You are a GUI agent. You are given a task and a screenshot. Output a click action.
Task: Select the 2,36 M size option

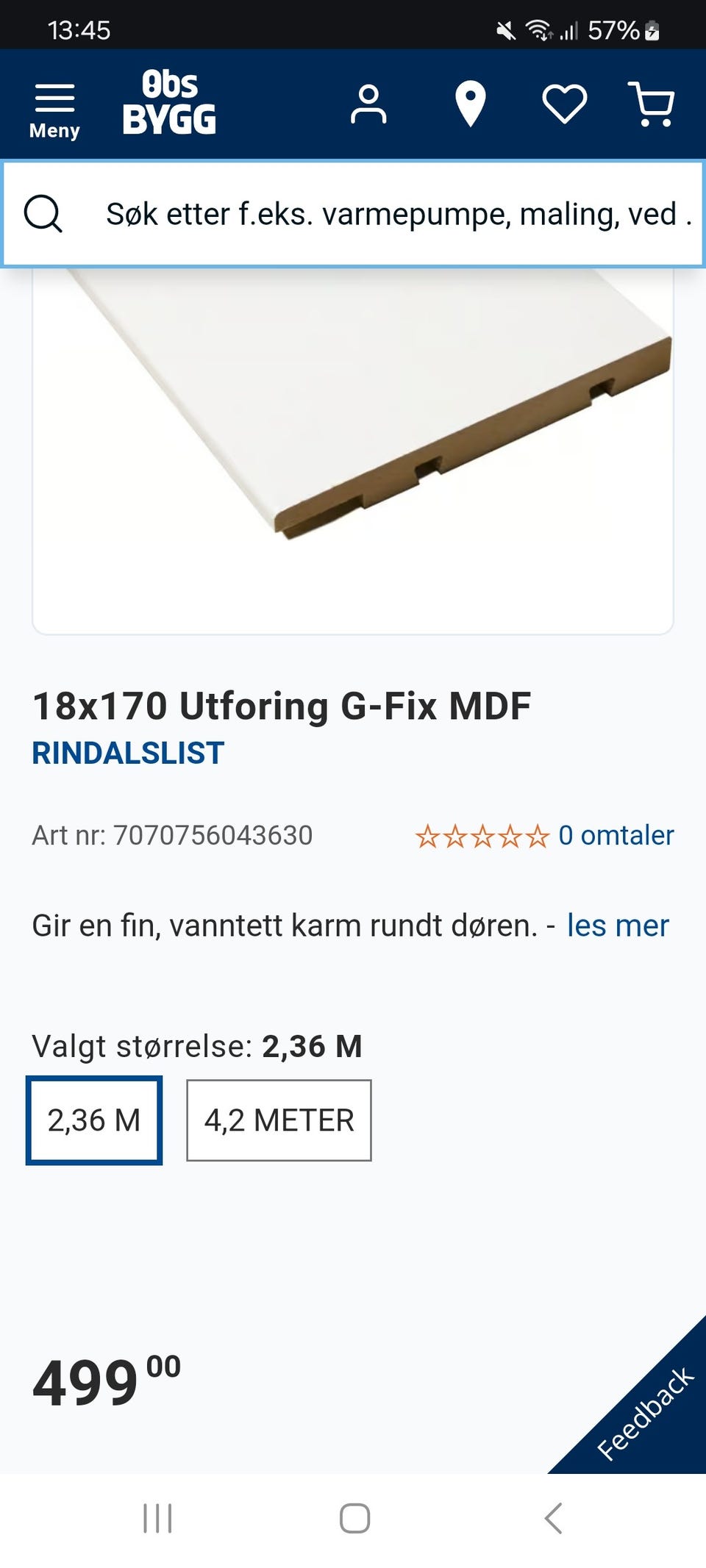pos(94,1120)
